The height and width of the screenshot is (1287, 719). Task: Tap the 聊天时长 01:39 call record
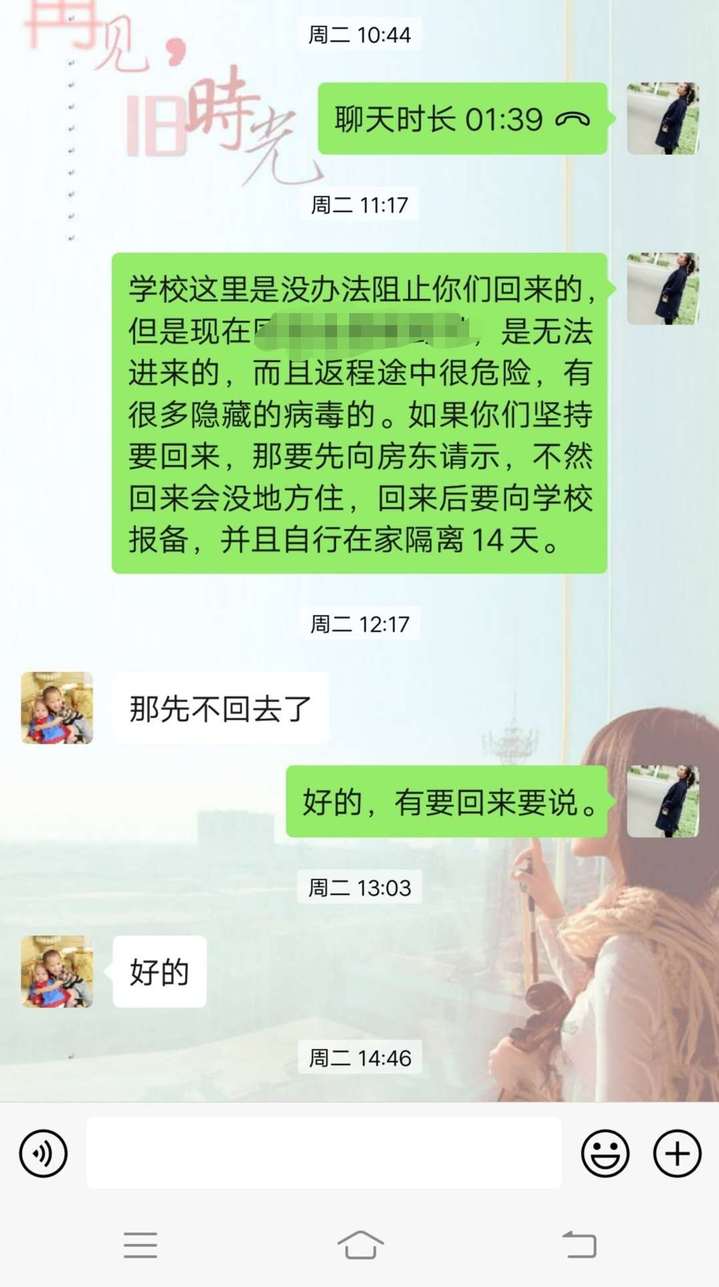coord(462,119)
